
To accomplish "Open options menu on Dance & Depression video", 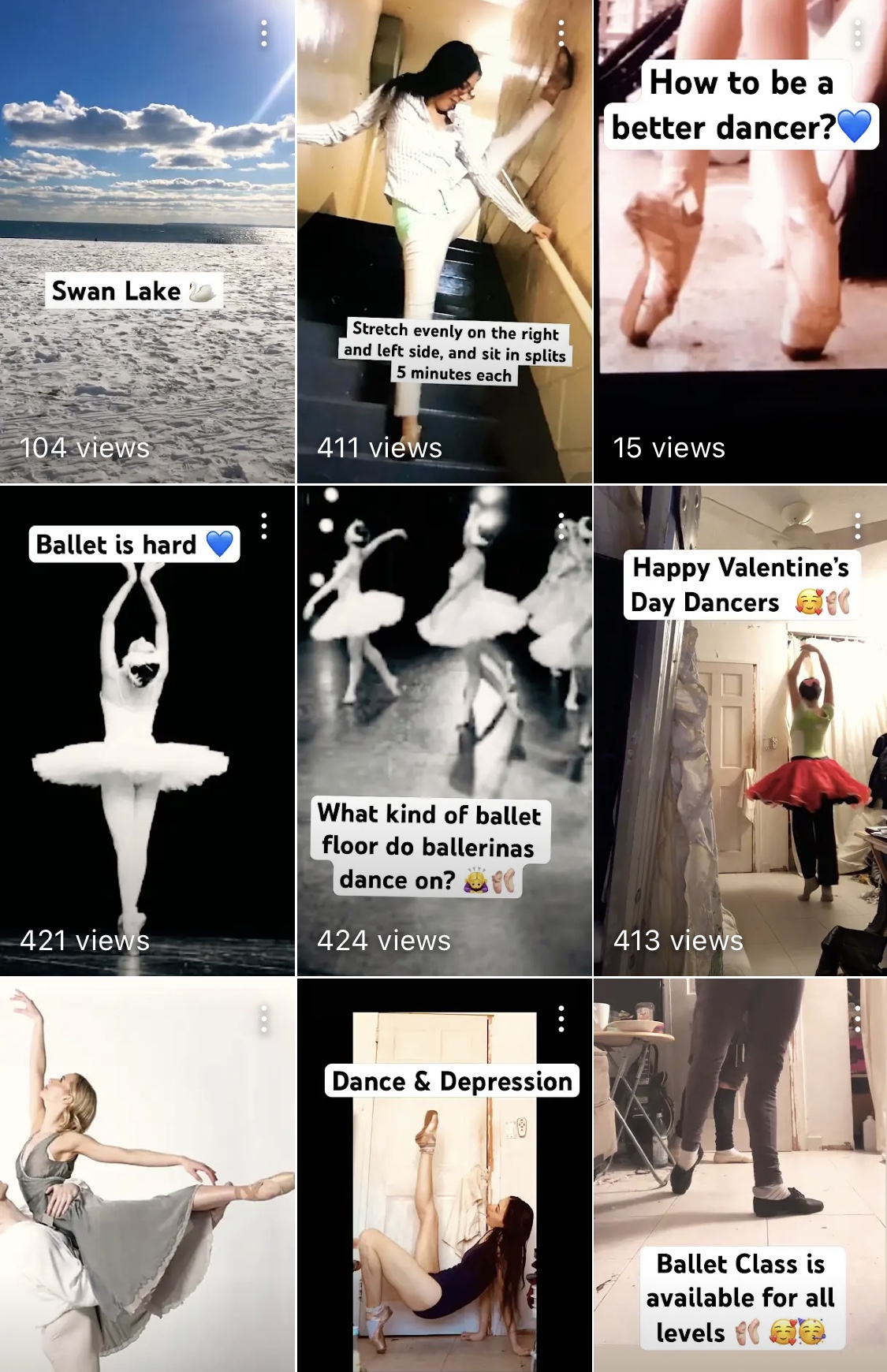I will (561, 1019).
